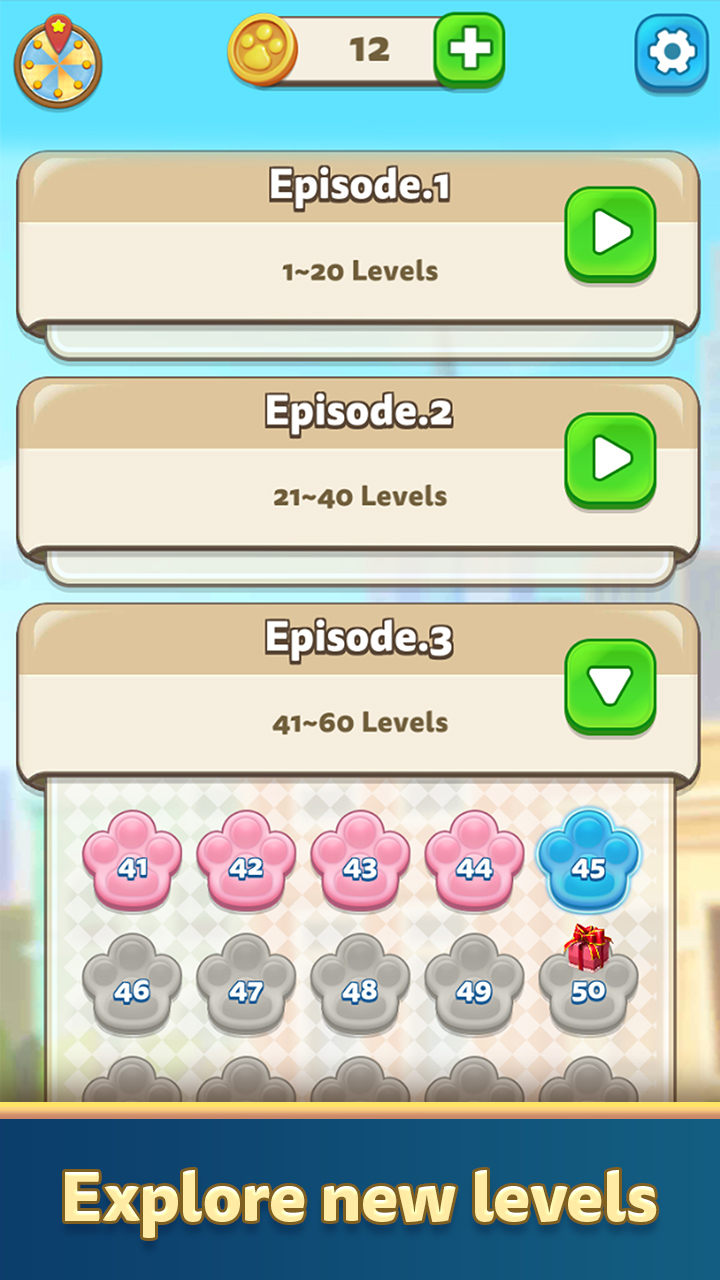The width and height of the screenshot is (720, 1280).
Task: Open level 43
Action: coord(360,862)
